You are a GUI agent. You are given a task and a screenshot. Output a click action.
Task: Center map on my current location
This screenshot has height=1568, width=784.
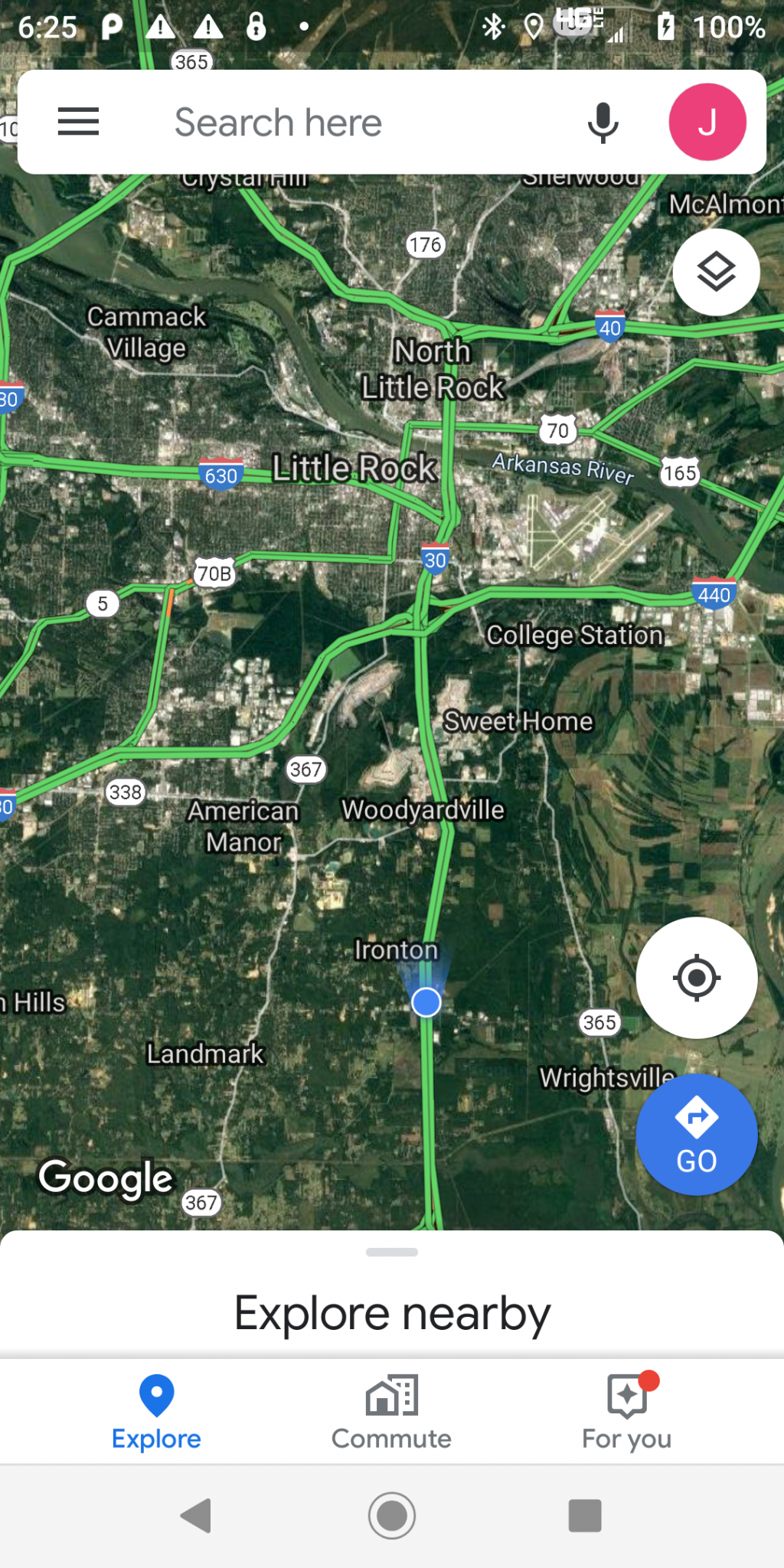pyautogui.click(x=696, y=978)
